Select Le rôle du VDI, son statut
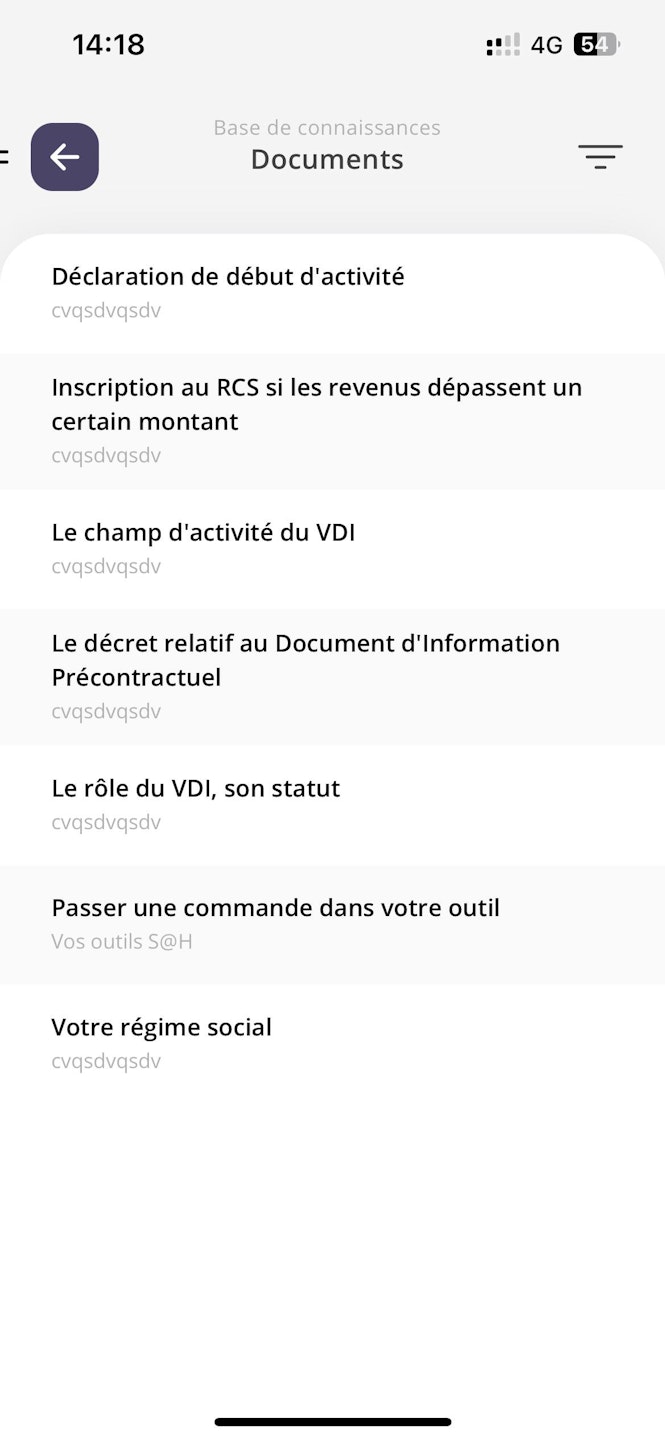665x1440 pixels. click(x=196, y=803)
